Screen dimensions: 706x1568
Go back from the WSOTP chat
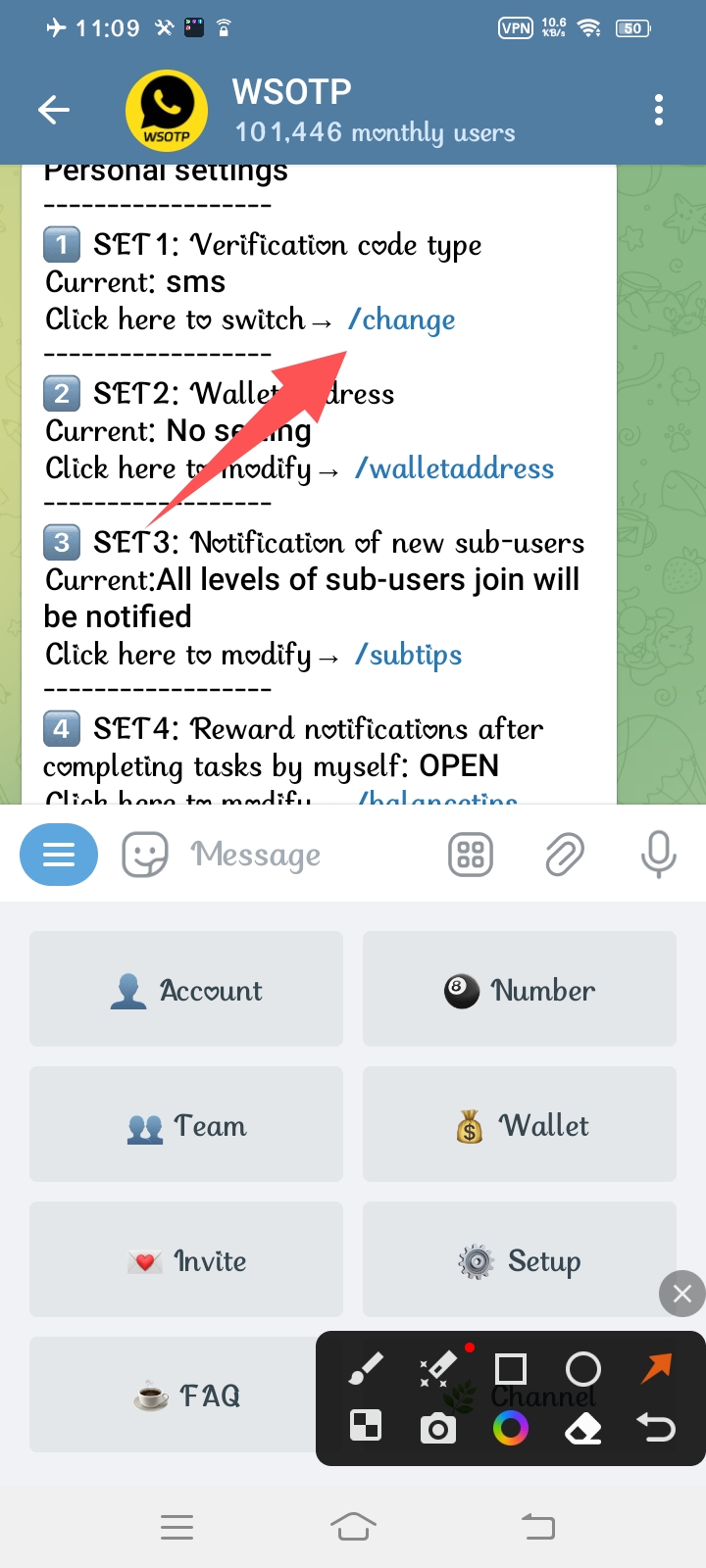point(54,110)
